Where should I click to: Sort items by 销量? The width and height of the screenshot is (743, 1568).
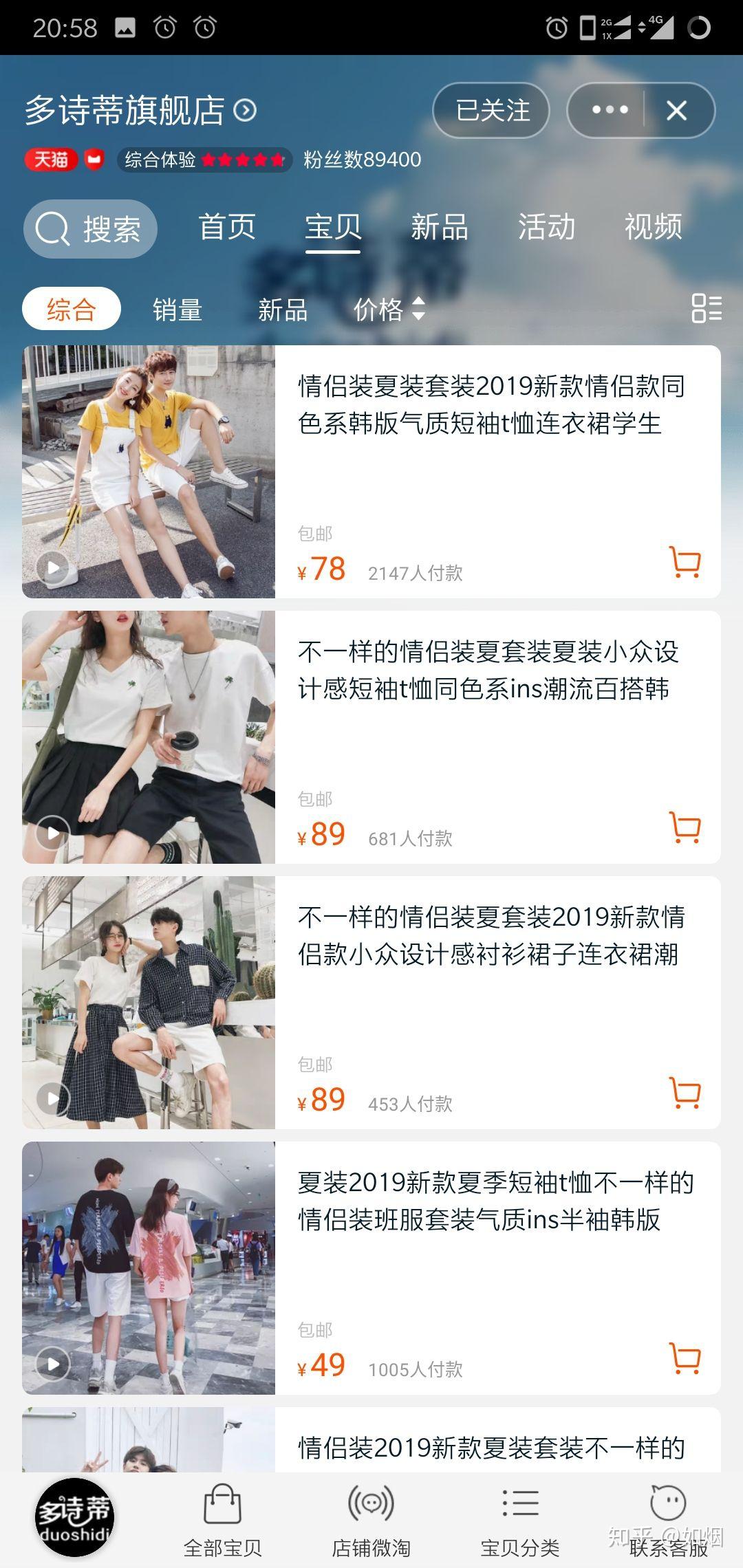(177, 309)
